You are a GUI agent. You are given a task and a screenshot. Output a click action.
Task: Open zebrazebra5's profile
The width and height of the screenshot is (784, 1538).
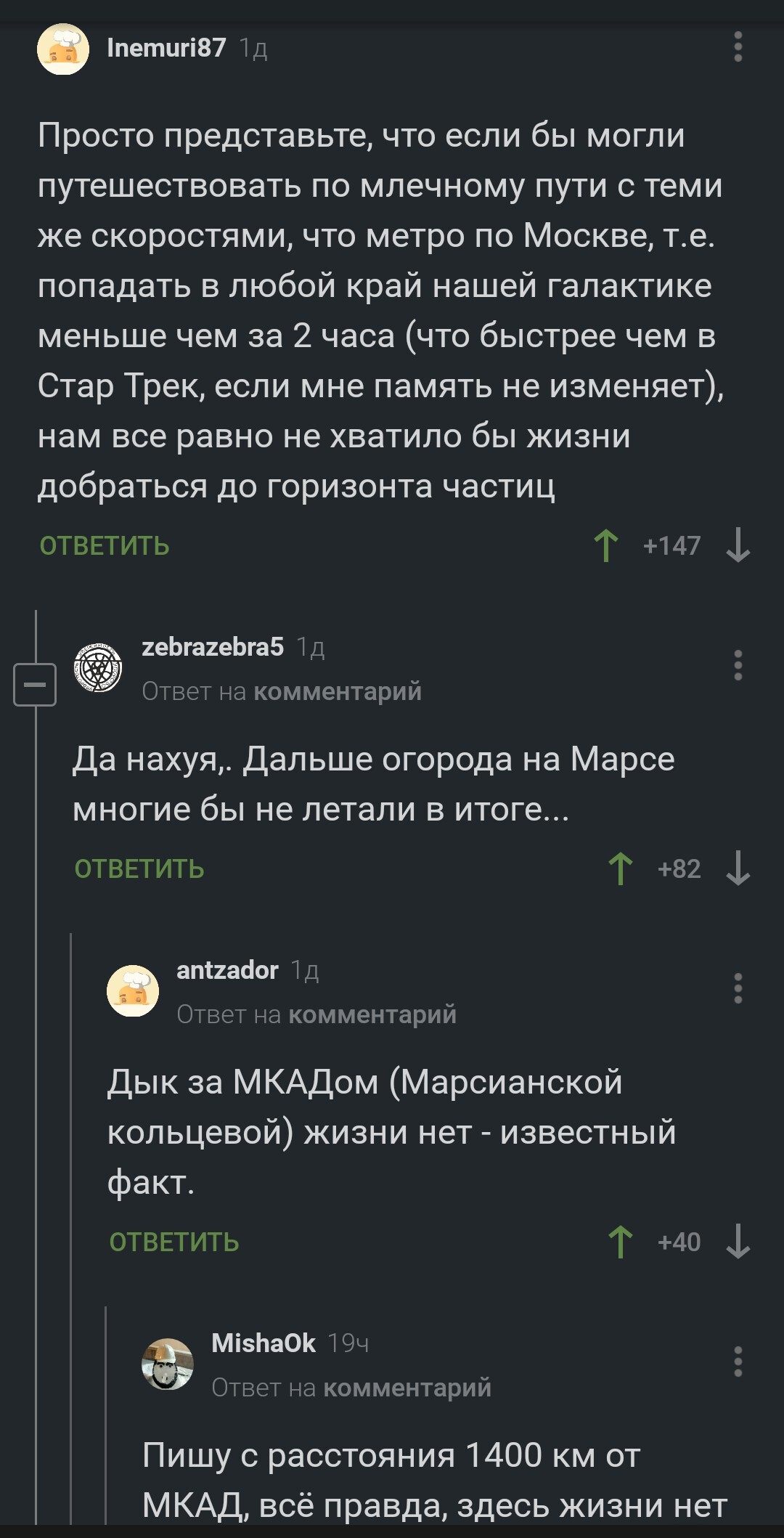click(x=212, y=647)
